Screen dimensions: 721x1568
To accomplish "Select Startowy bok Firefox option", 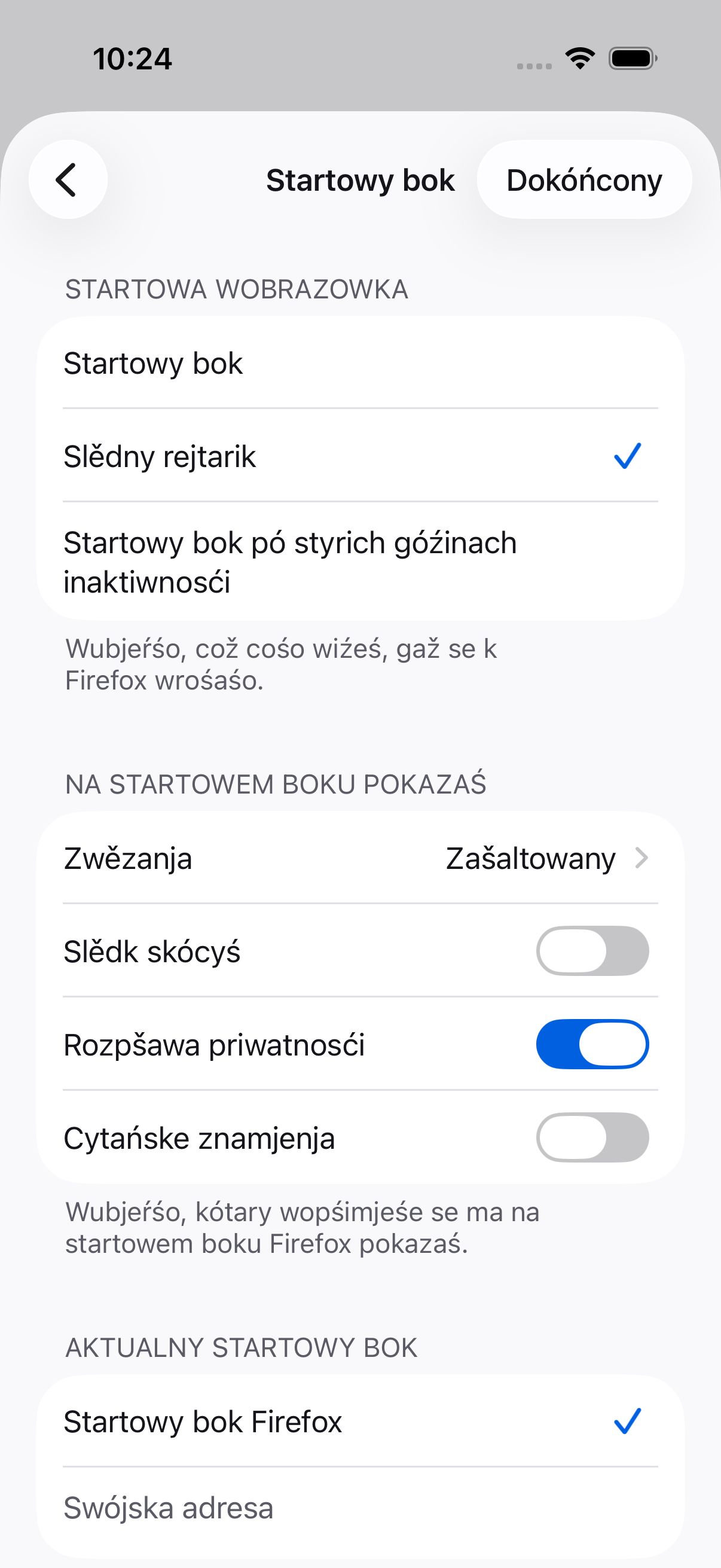I will pyautogui.click(x=360, y=1421).
